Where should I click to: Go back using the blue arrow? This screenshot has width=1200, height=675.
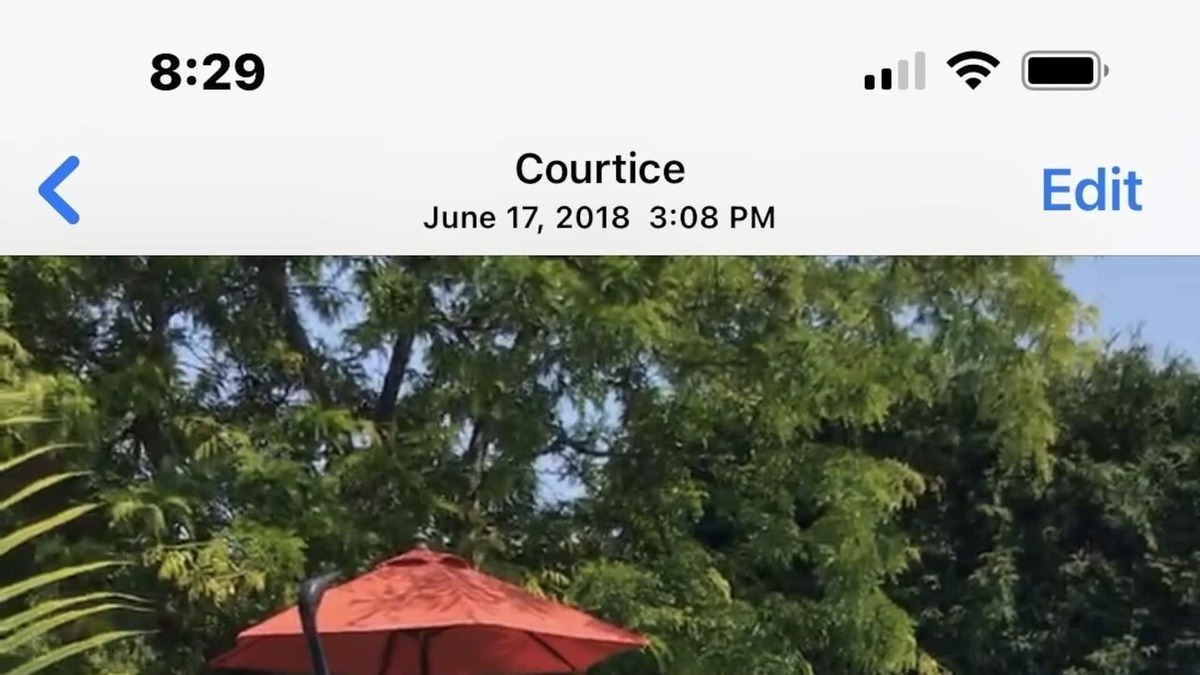tap(59, 190)
